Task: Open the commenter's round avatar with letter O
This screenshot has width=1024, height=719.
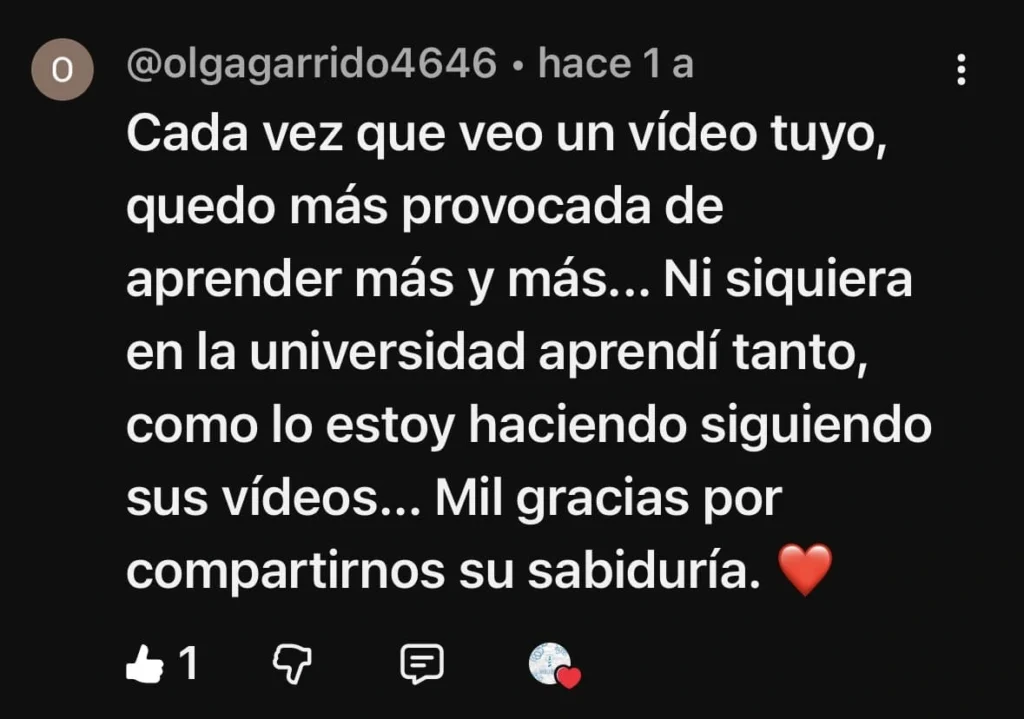Action: (x=62, y=69)
